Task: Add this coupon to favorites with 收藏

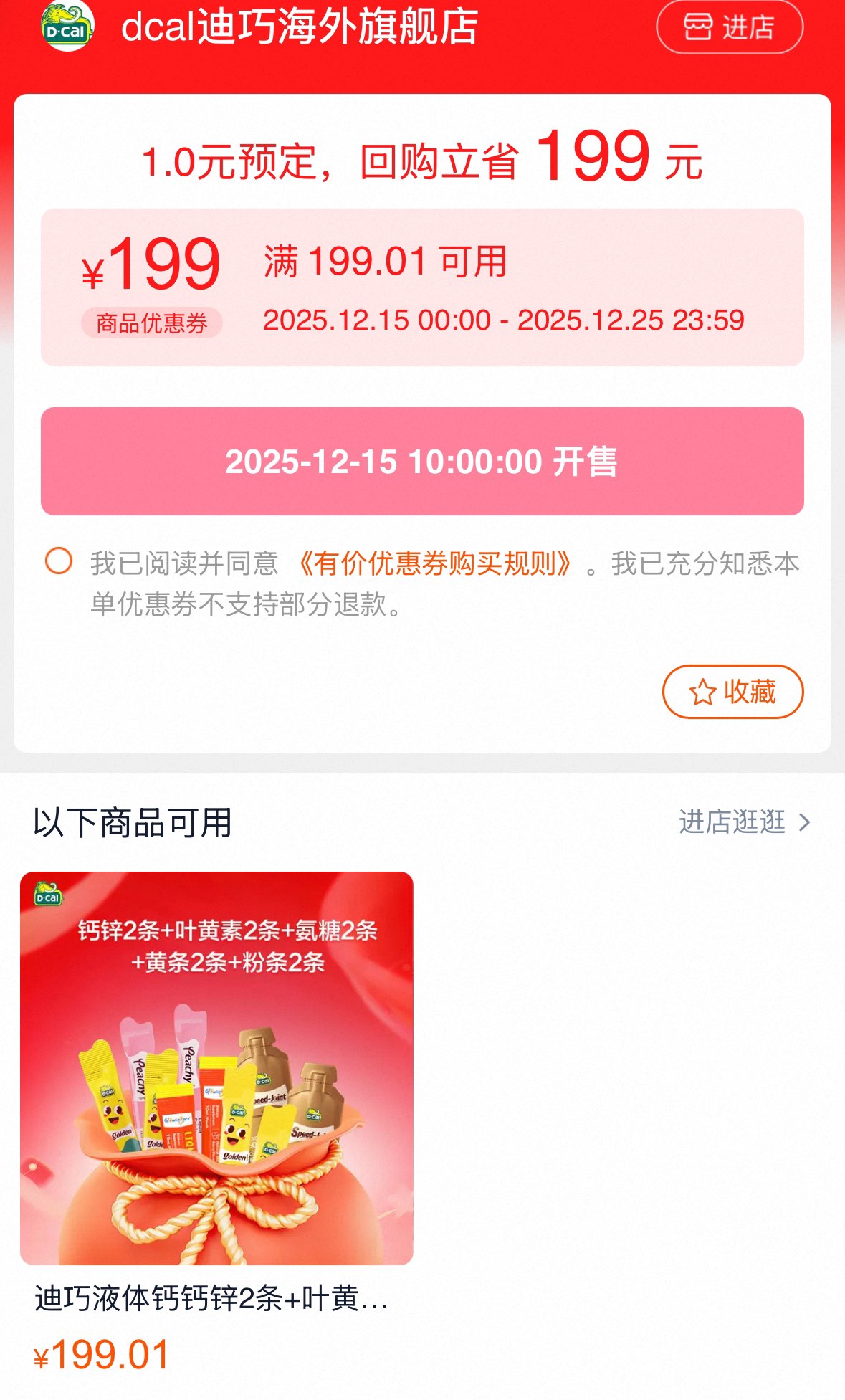Action: click(x=732, y=692)
